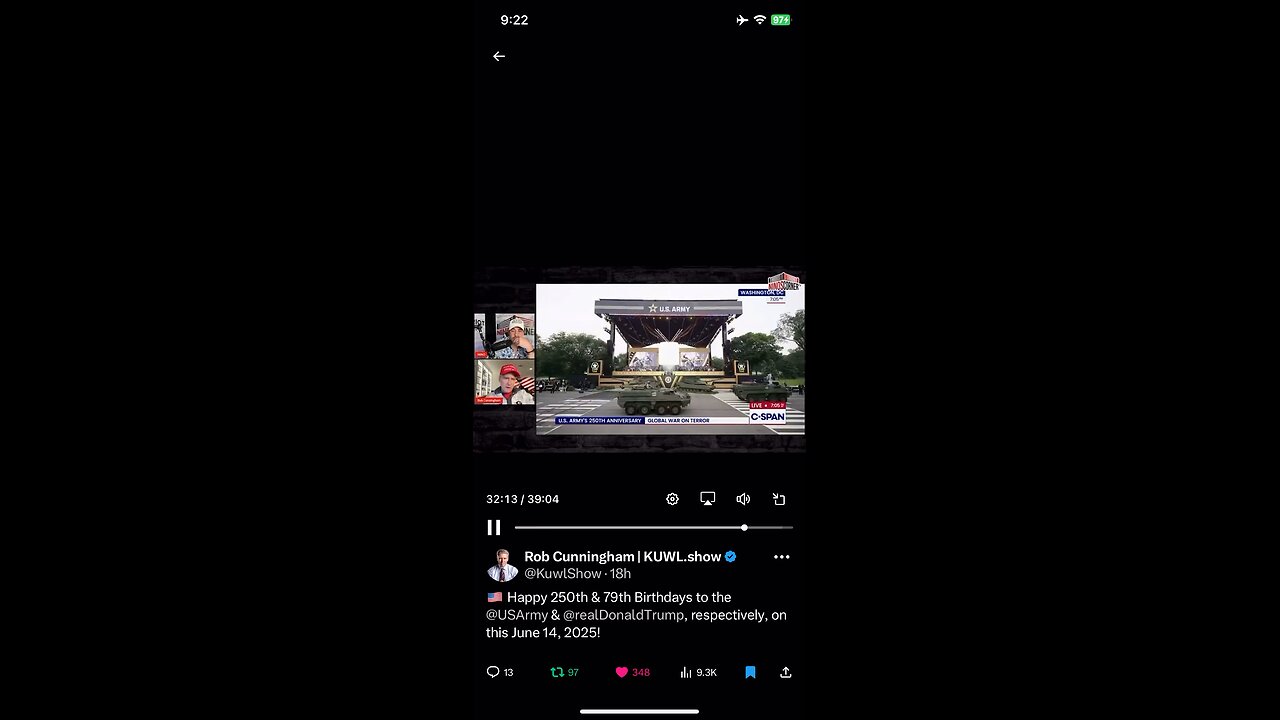Tap the video to show controls
1280x720 pixels.
click(640, 360)
